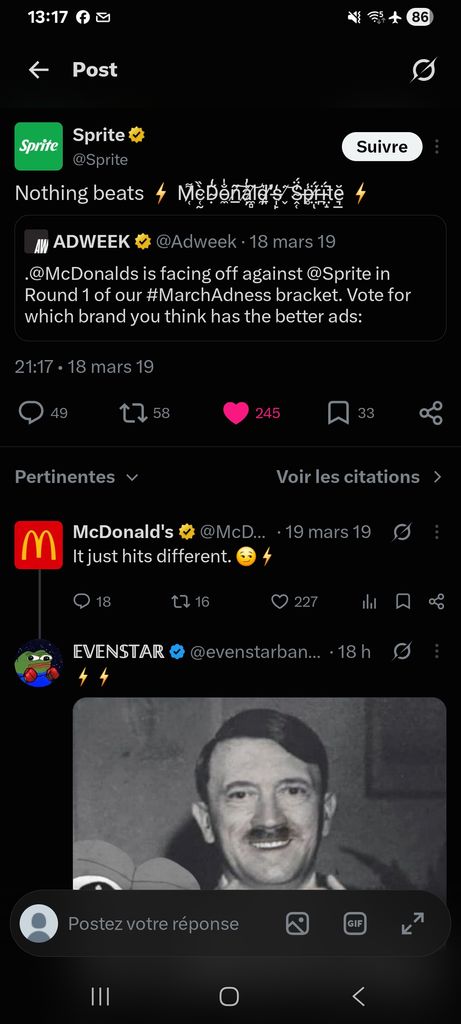Tap the Postez votre réponse field

153,924
